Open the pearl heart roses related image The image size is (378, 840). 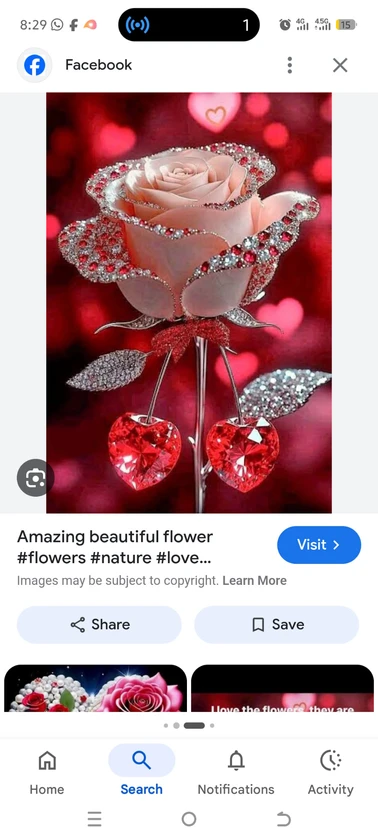pos(95,688)
